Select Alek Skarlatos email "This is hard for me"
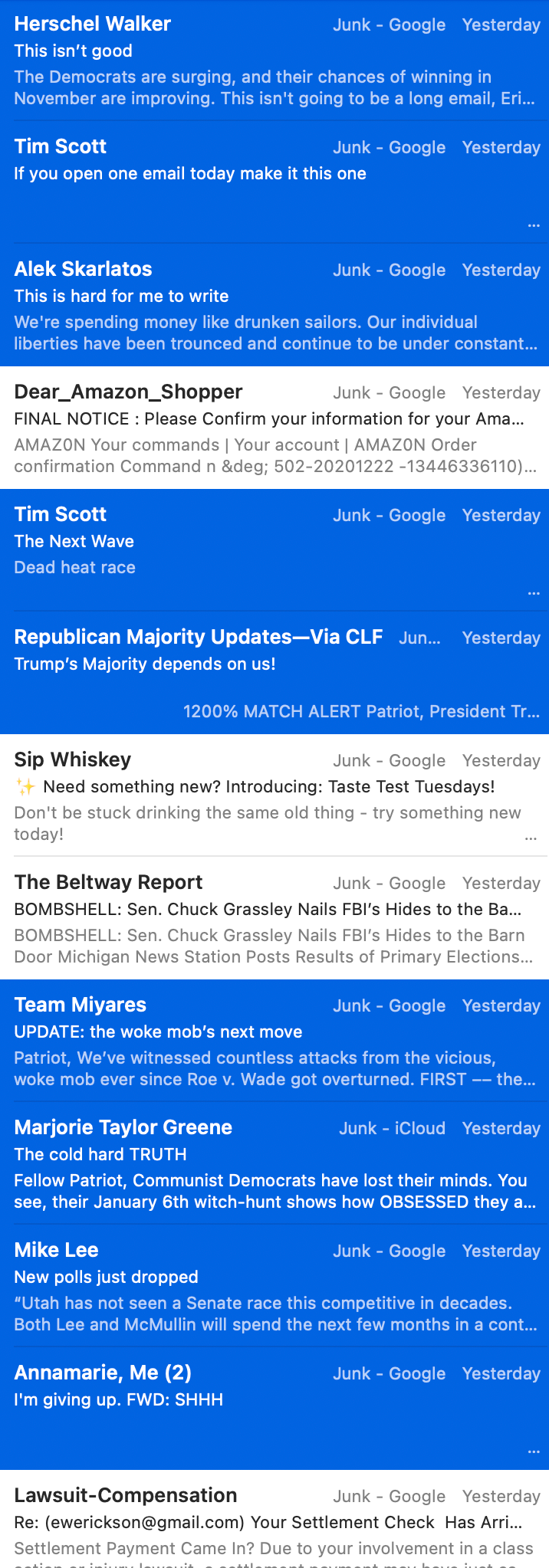Image resolution: width=549 pixels, height=1568 pixels. (x=274, y=305)
